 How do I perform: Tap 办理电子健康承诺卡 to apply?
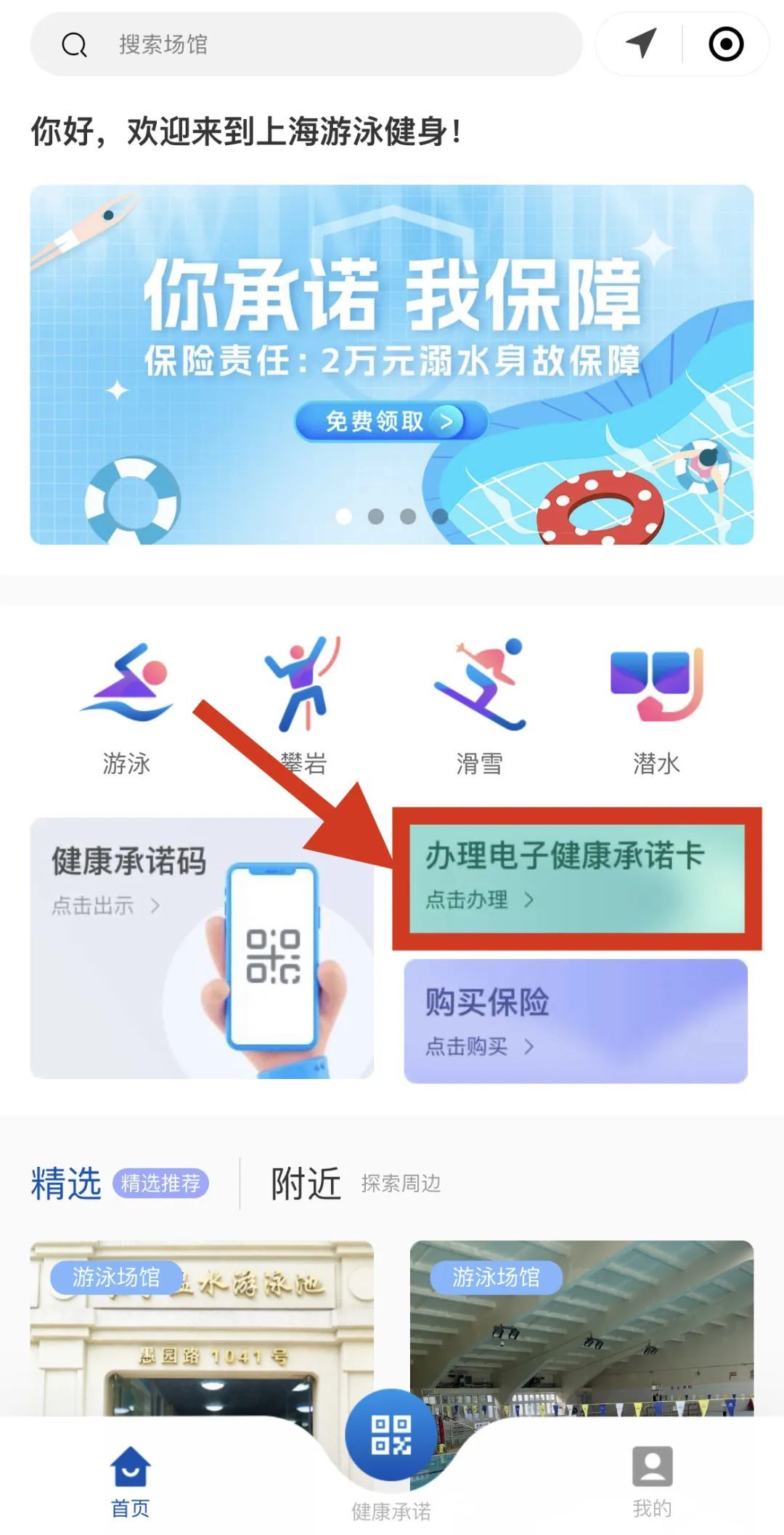tap(576, 878)
